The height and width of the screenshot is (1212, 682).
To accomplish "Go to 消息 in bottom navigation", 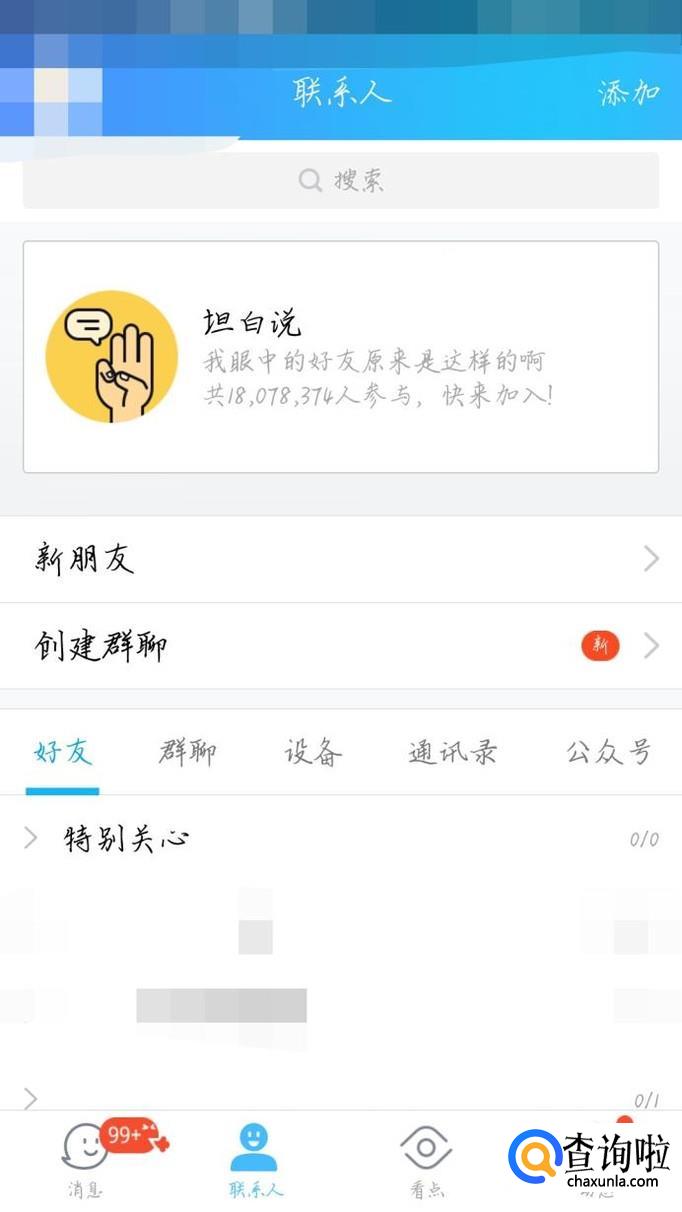I will pyautogui.click(x=85, y=1158).
